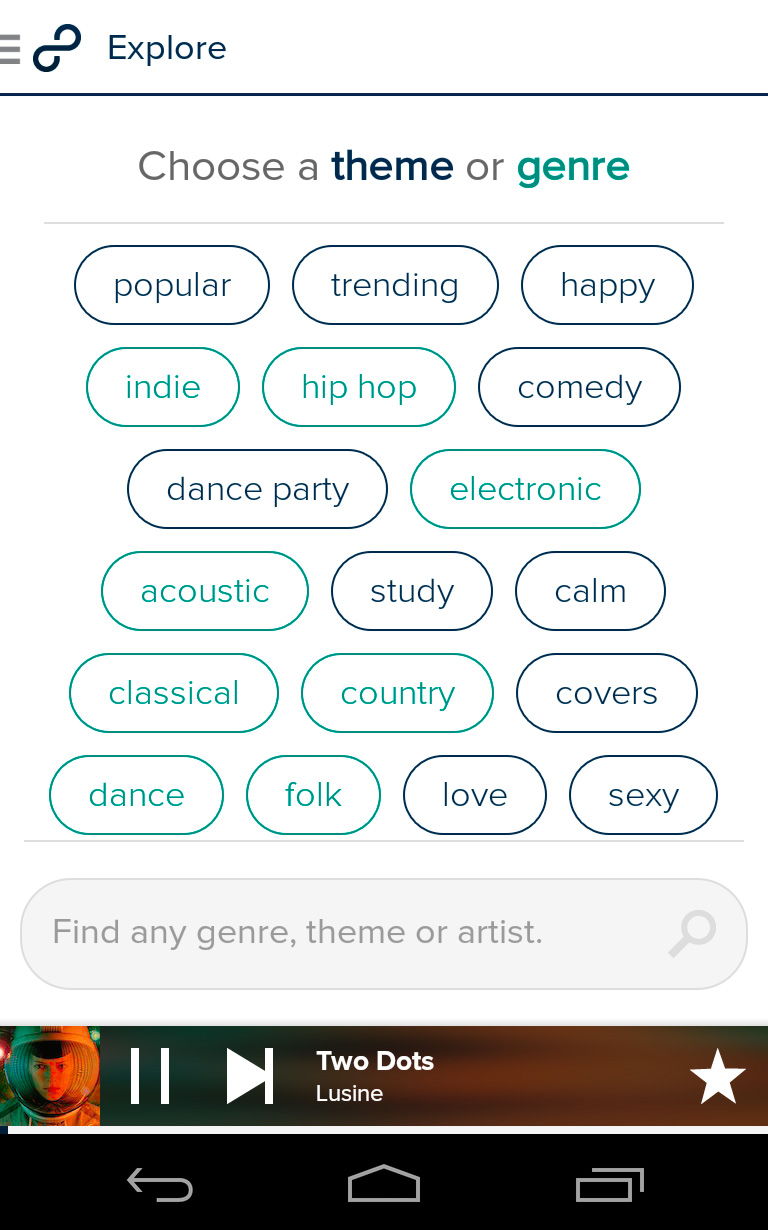The image size is (768, 1230).
Task: Select the trending theme
Action: coord(395,285)
